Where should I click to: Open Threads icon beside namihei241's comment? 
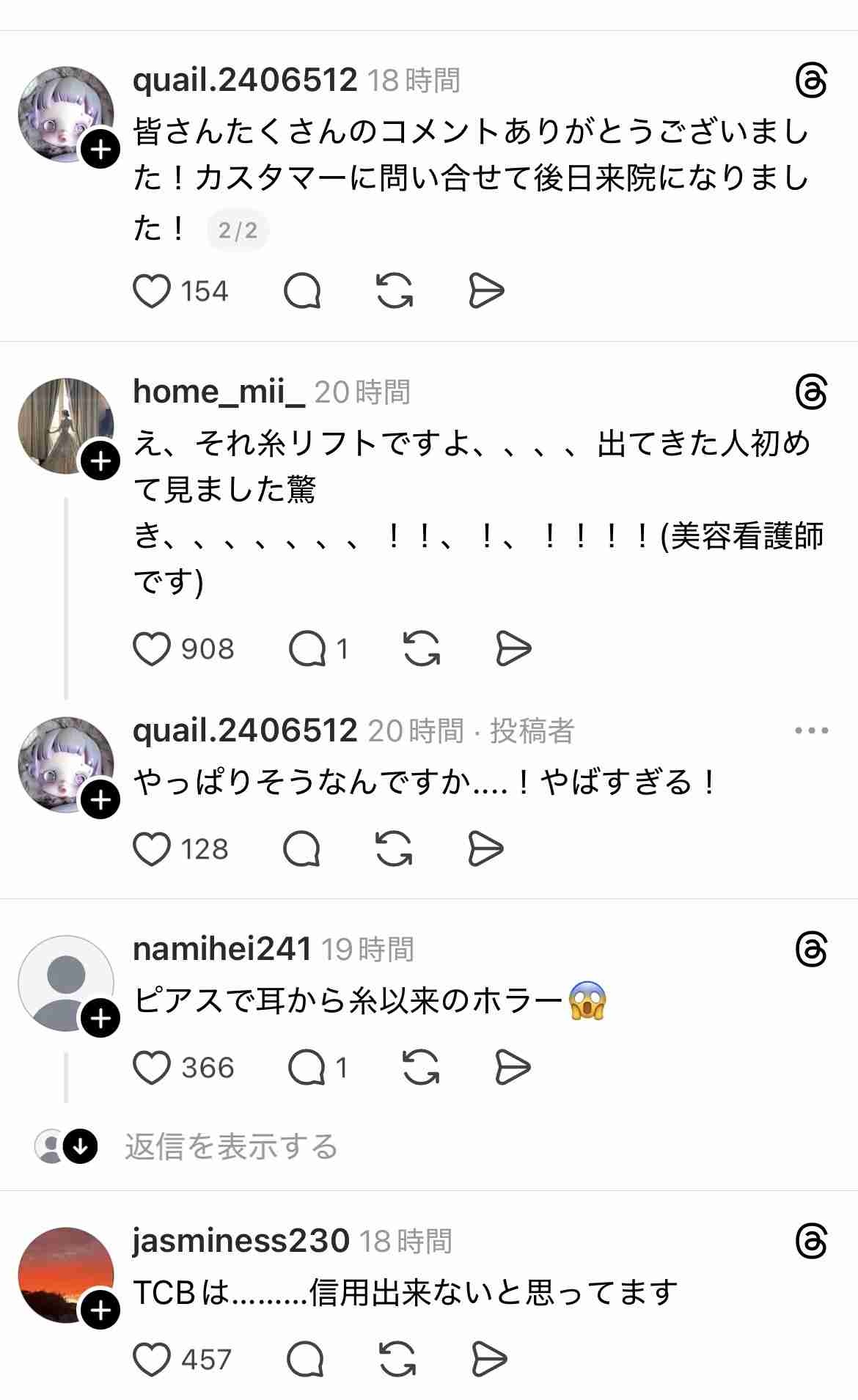click(811, 950)
